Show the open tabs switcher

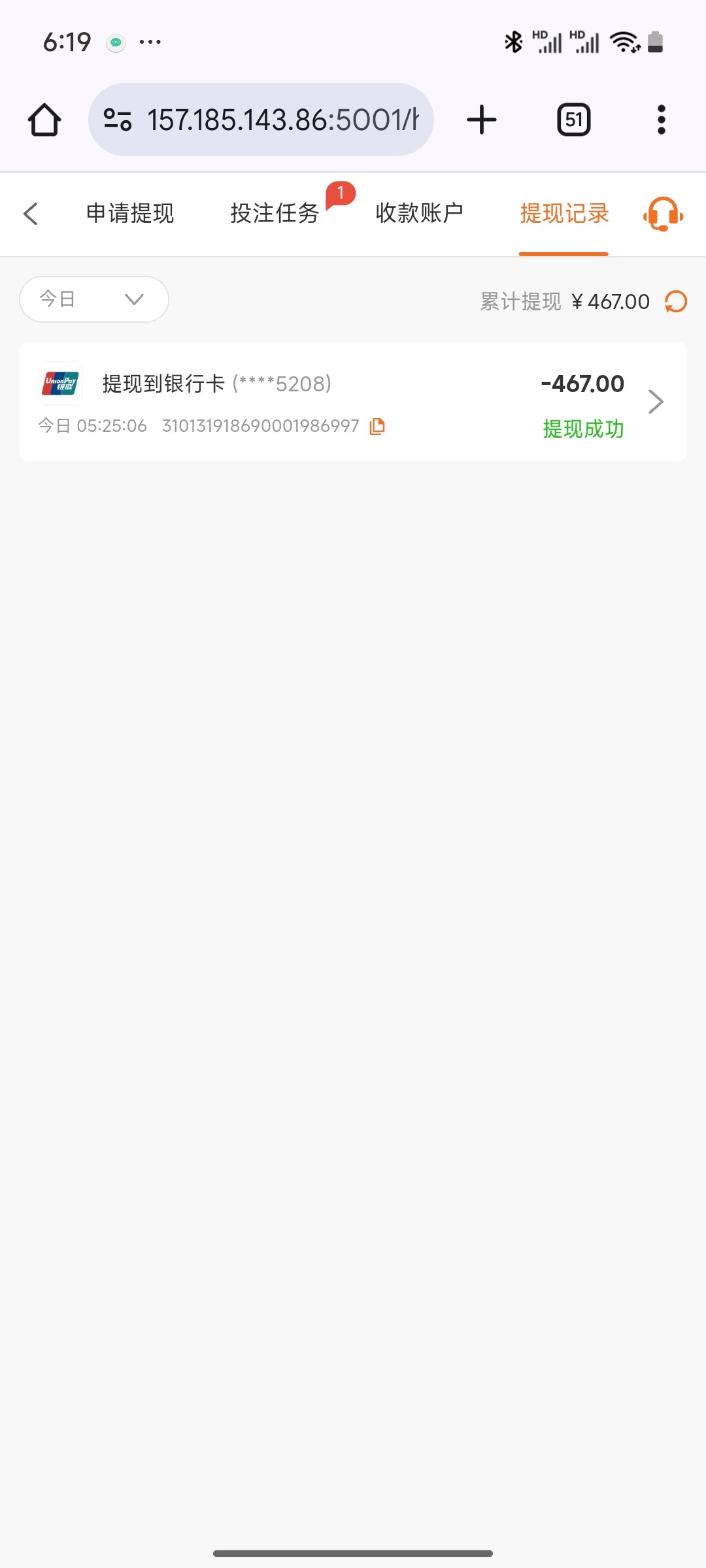[x=573, y=120]
